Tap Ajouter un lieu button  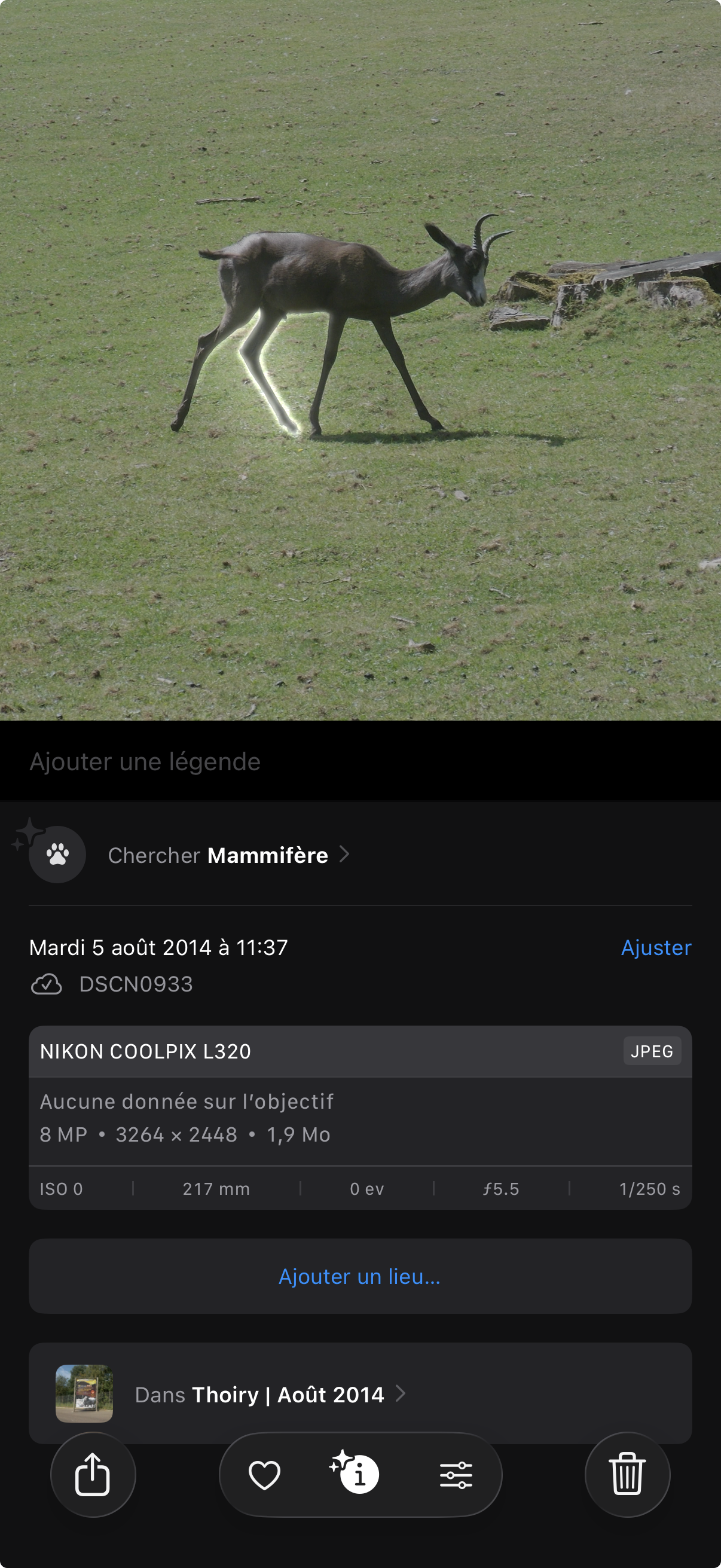[359, 1276]
